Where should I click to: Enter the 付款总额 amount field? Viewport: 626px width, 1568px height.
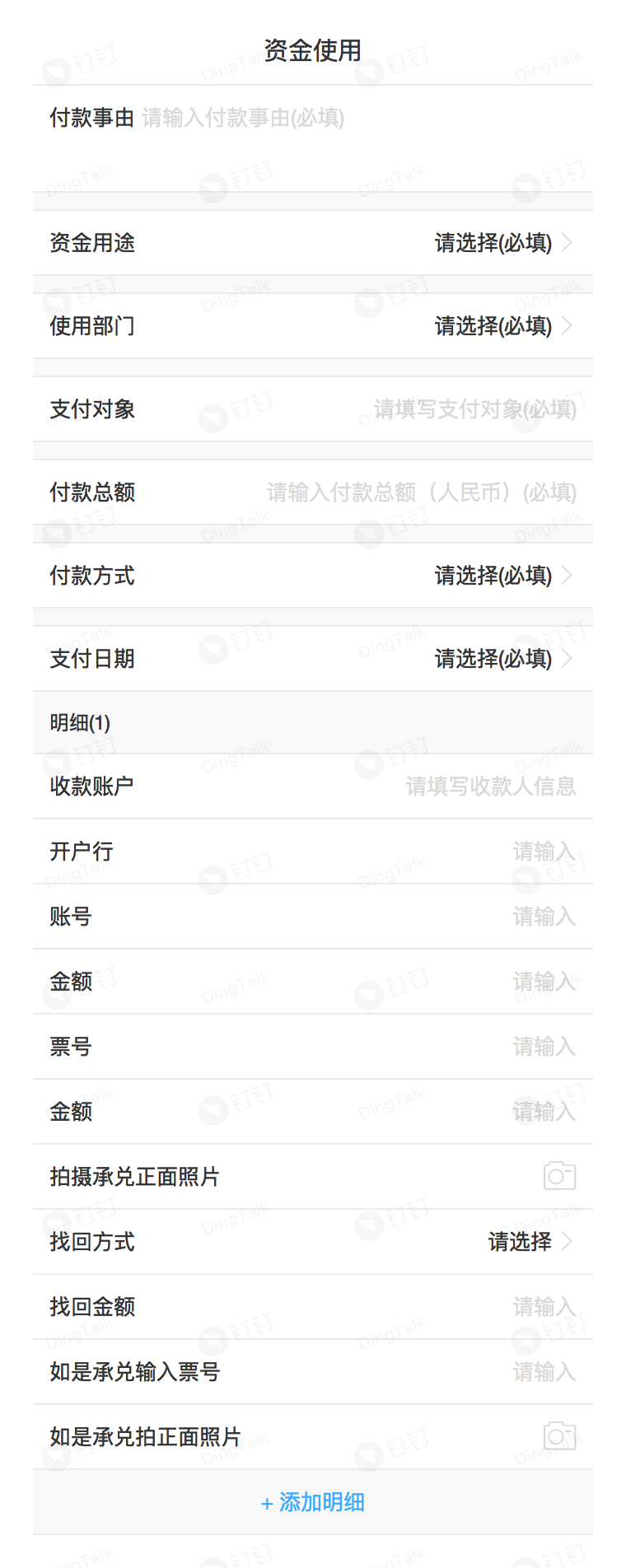coord(421,492)
